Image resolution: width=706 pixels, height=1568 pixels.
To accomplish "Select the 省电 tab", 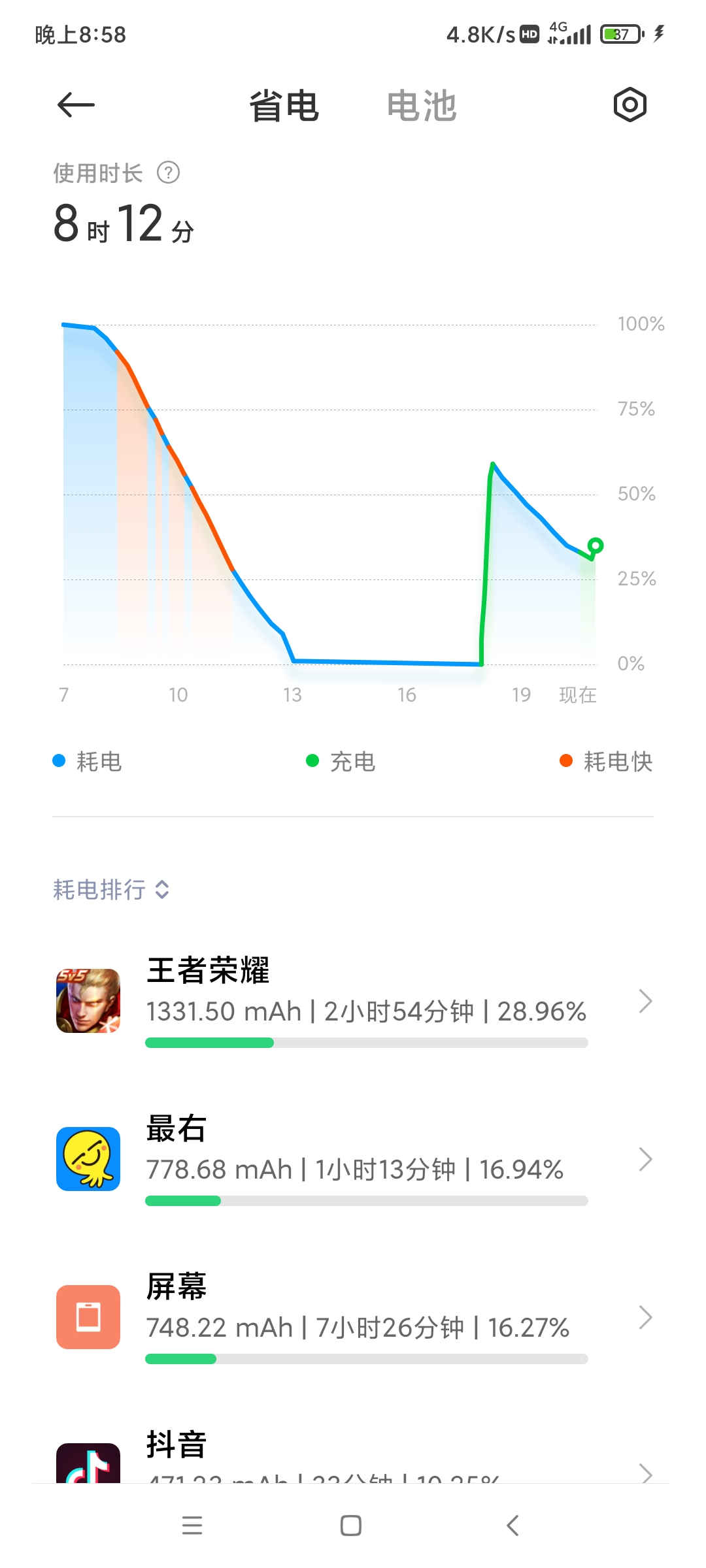I will tap(284, 106).
